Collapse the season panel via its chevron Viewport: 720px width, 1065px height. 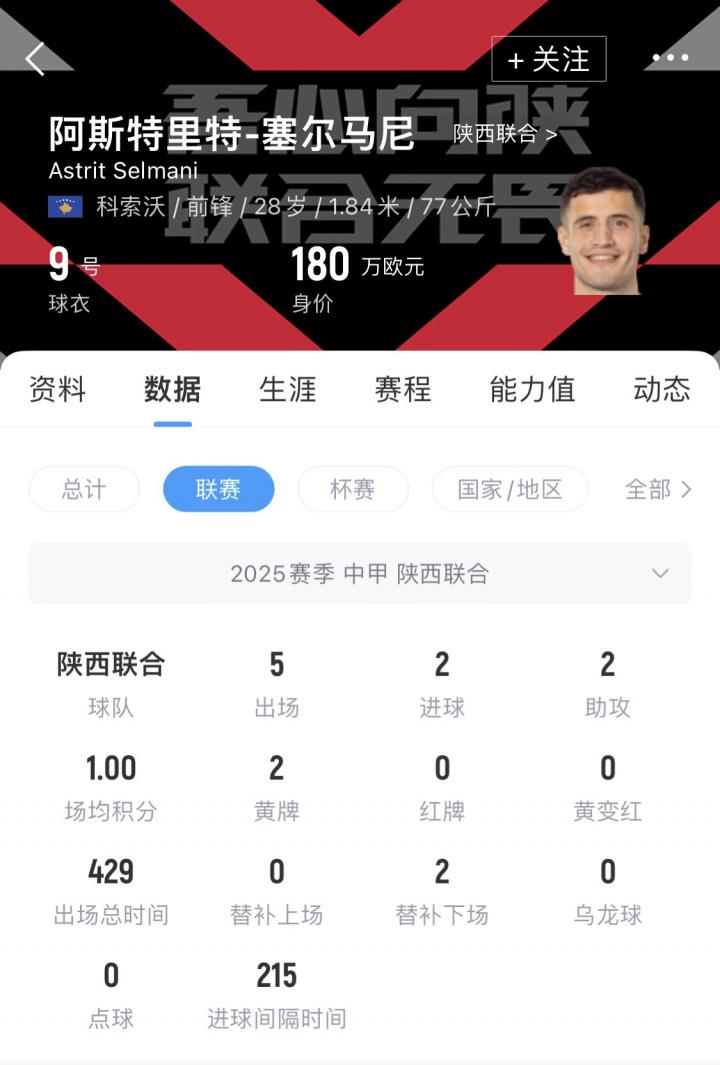pos(659,573)
